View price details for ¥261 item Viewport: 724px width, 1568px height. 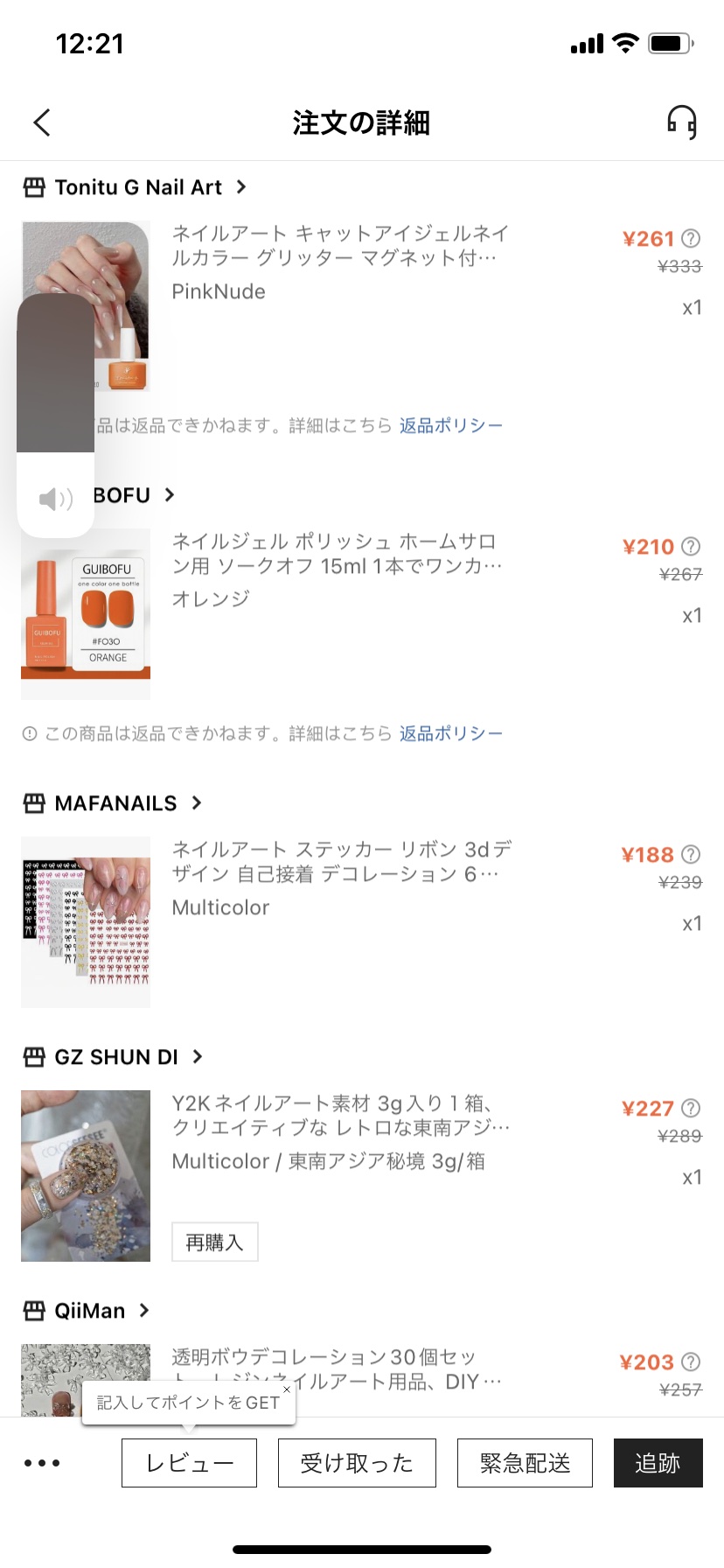[x=691, y=238]
